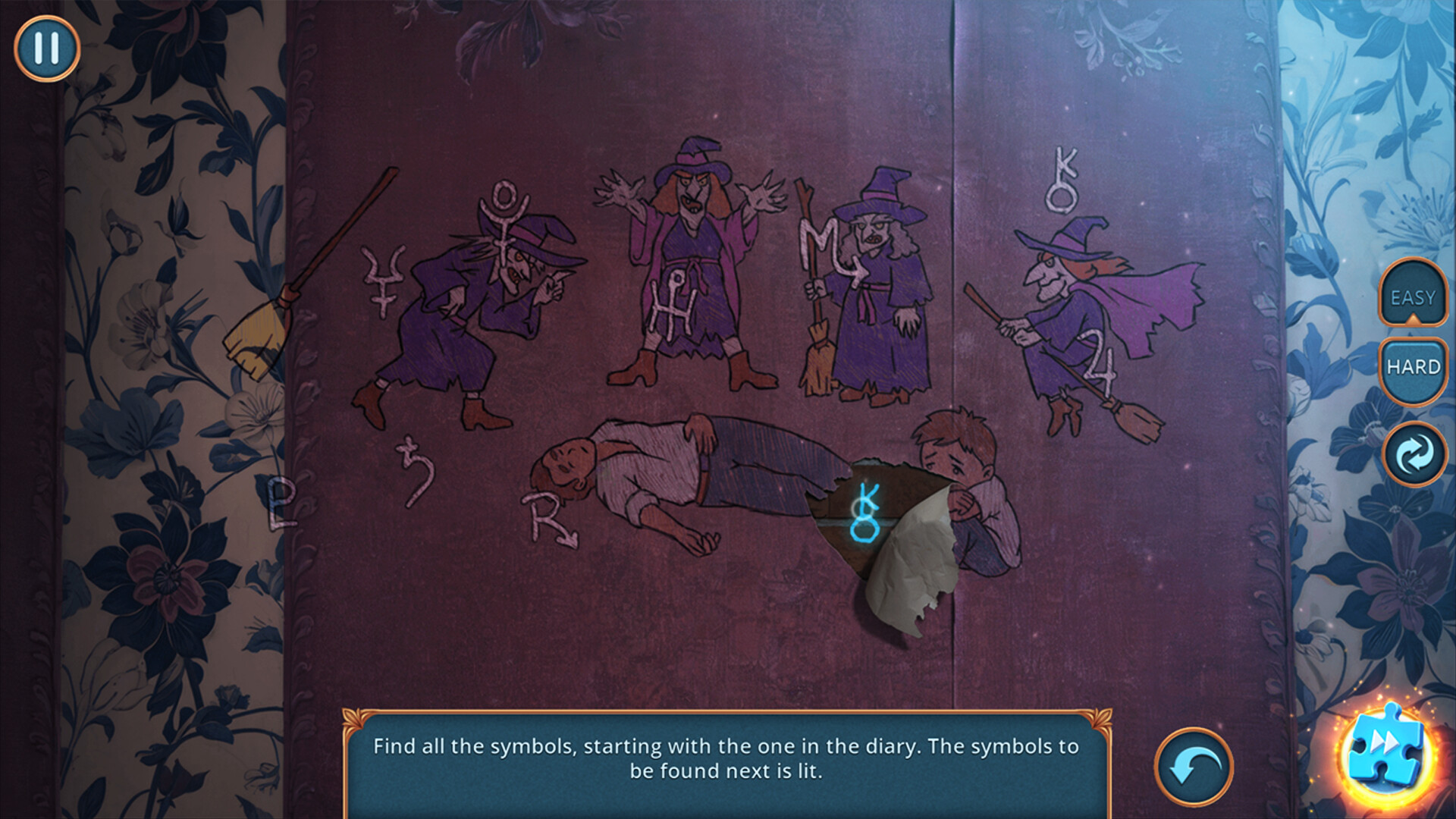Pause the game
This screenshot has width=1456, height=819.
coord(47,49)
